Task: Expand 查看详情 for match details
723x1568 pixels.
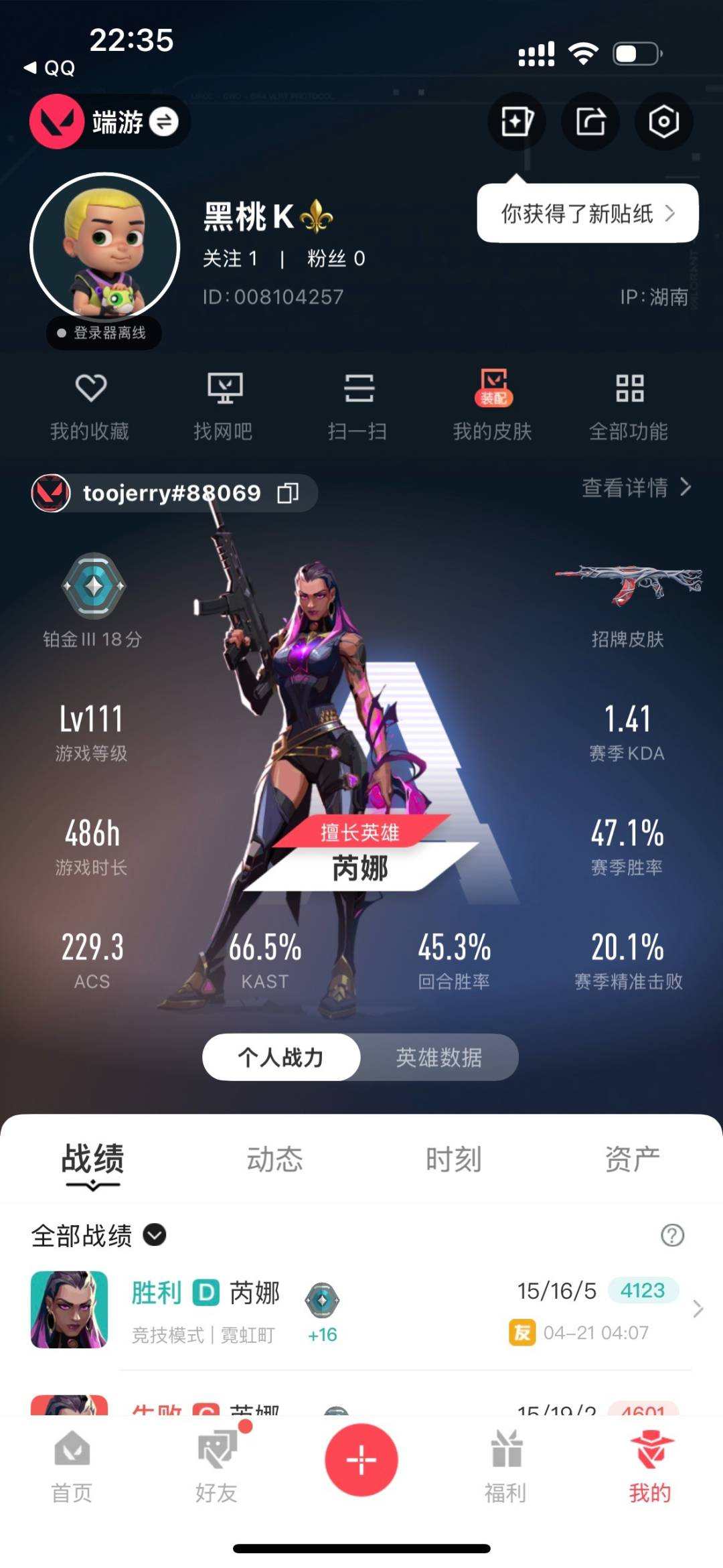Action: pyautogui.click(x=633, y=489)
